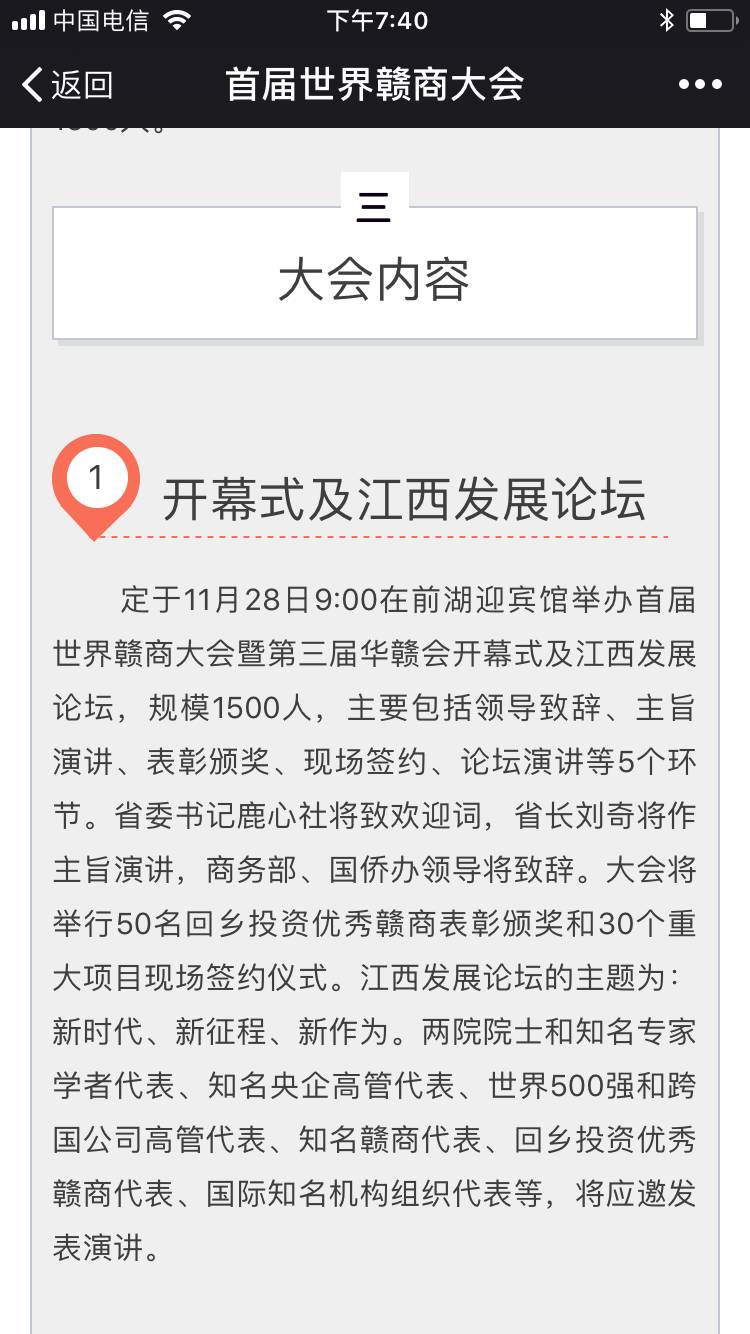Tap the 返回 back button
The width and height of the screenshot is (750, 1334).
click(67, 85)
